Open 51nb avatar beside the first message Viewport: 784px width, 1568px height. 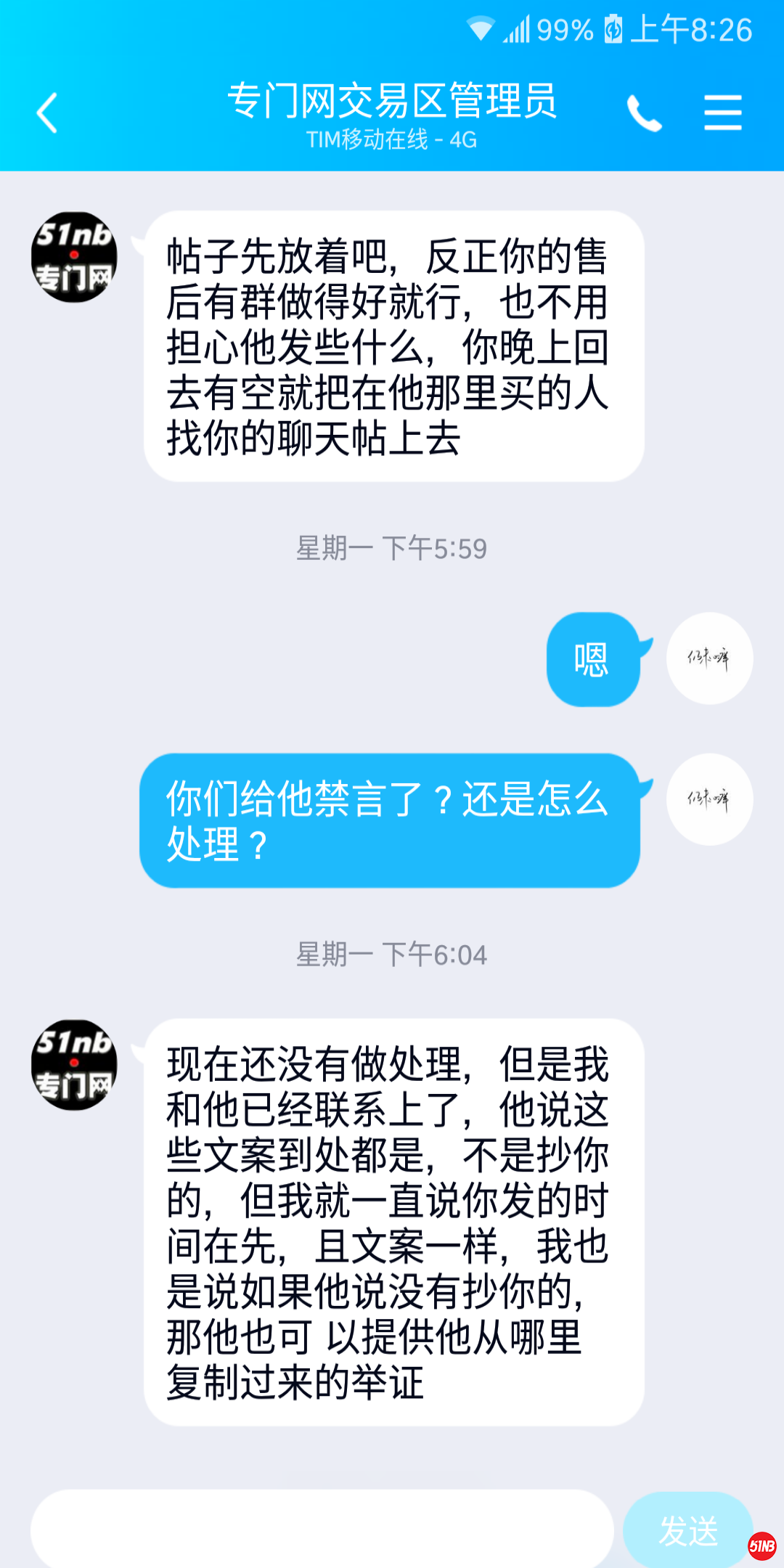tap(74, 257)
